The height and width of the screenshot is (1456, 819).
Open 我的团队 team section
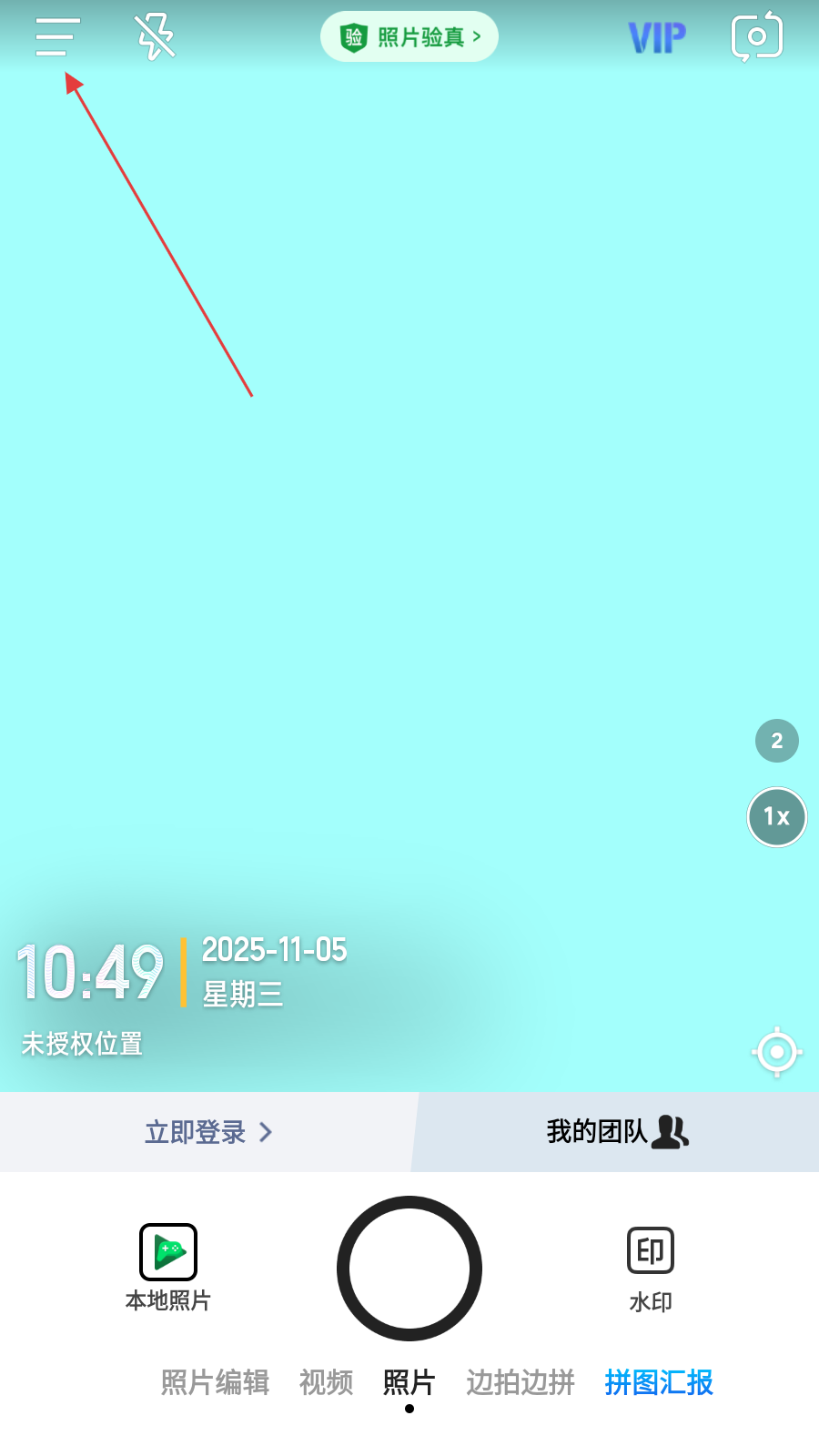(617, 1132)
